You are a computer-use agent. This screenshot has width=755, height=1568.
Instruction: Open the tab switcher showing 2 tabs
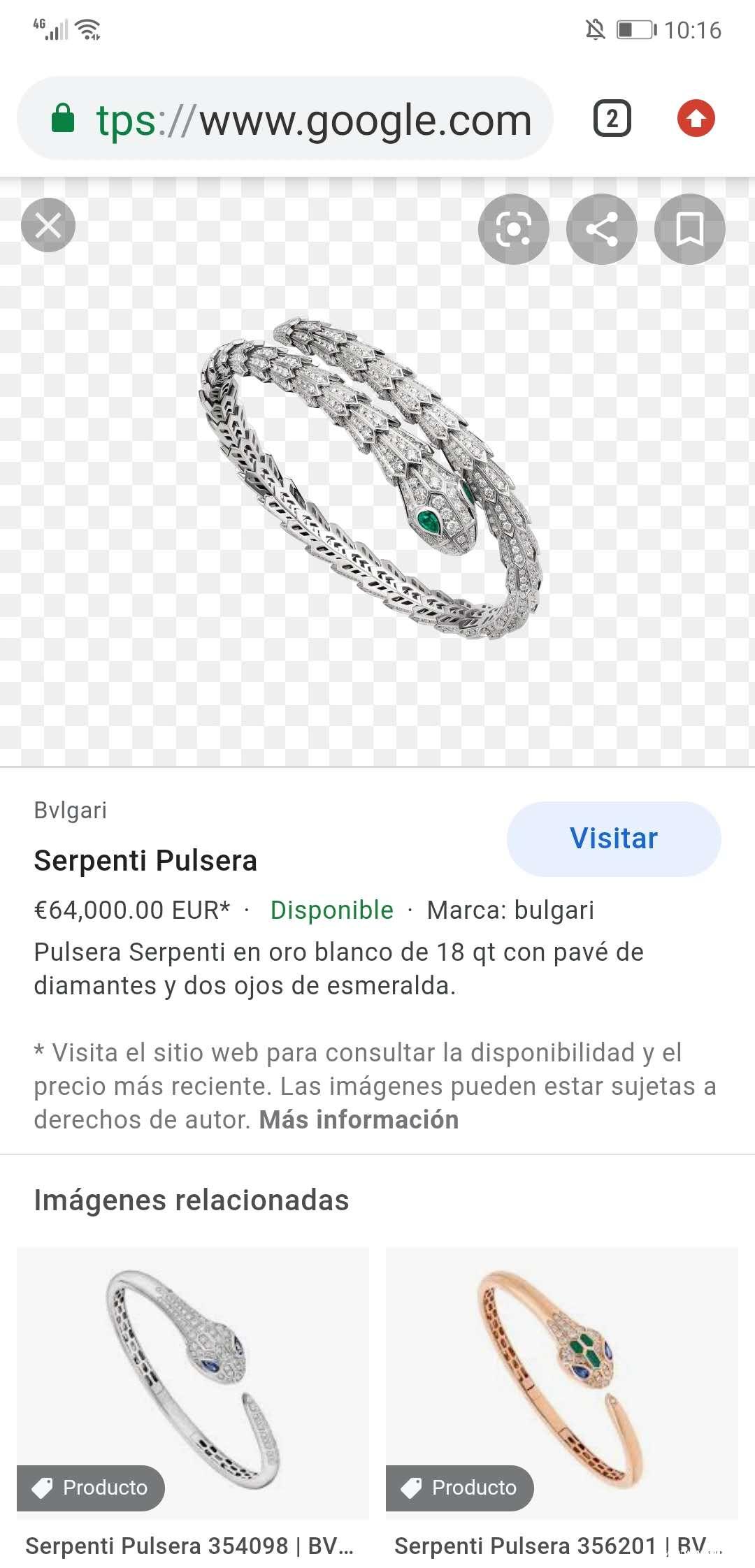[x=612, y=119]
